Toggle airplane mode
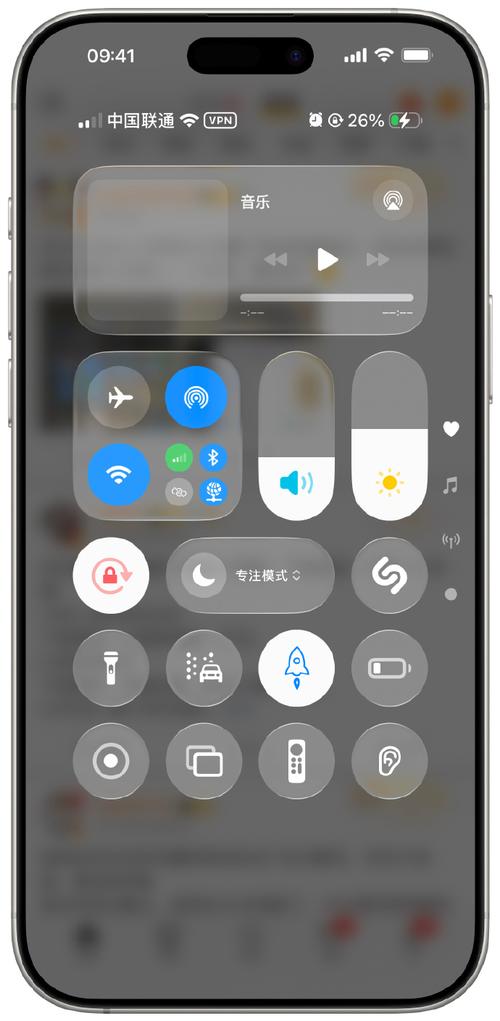The image size is (500, 1021). pos(119,397)
